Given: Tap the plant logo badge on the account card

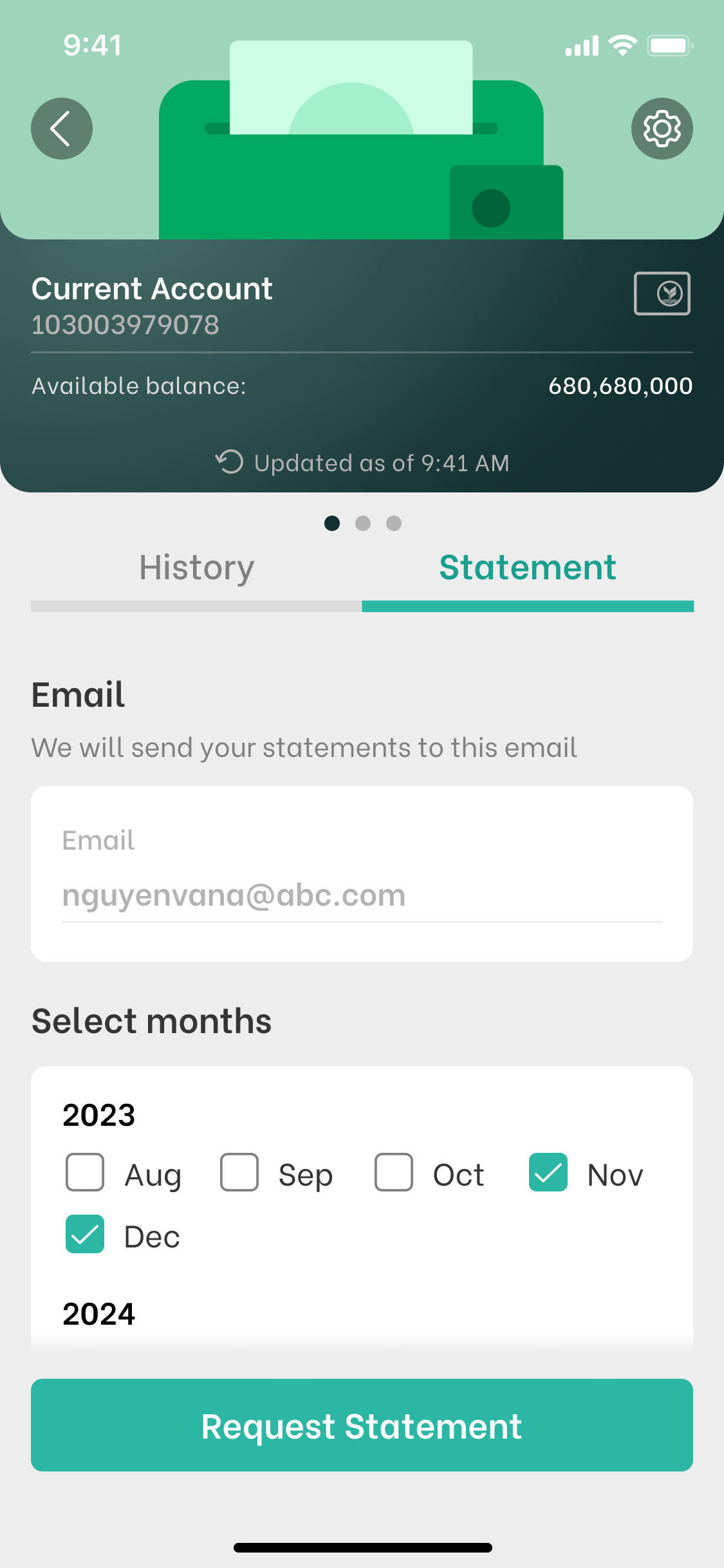Looking at the screenshot, I should 662,293.
